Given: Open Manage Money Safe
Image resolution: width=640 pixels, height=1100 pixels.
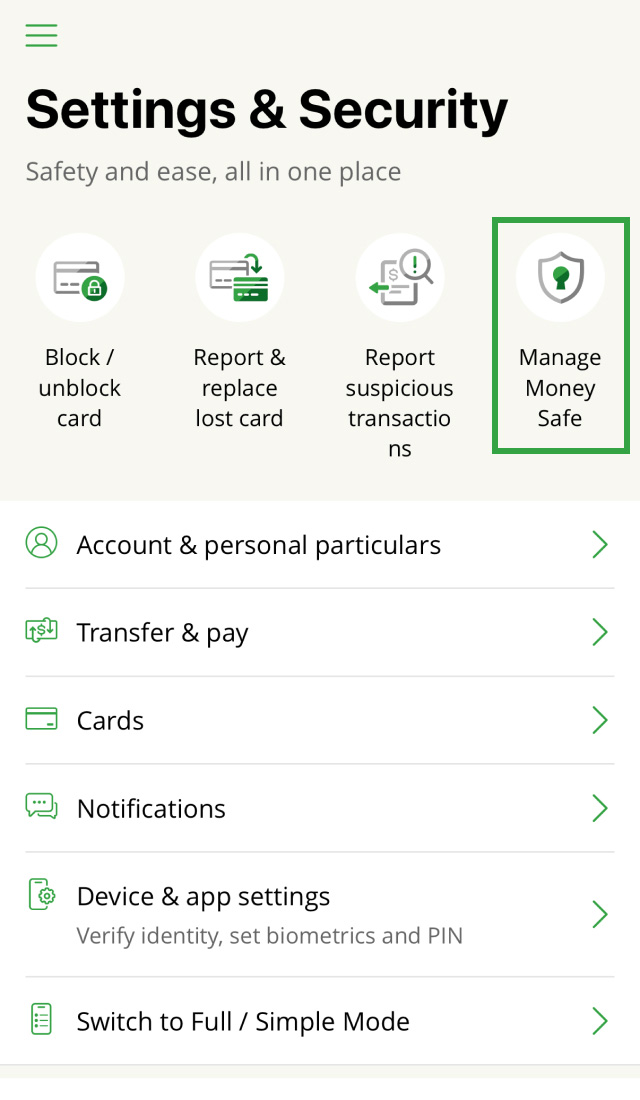Looking at the screenshot, I should (560, 335).
